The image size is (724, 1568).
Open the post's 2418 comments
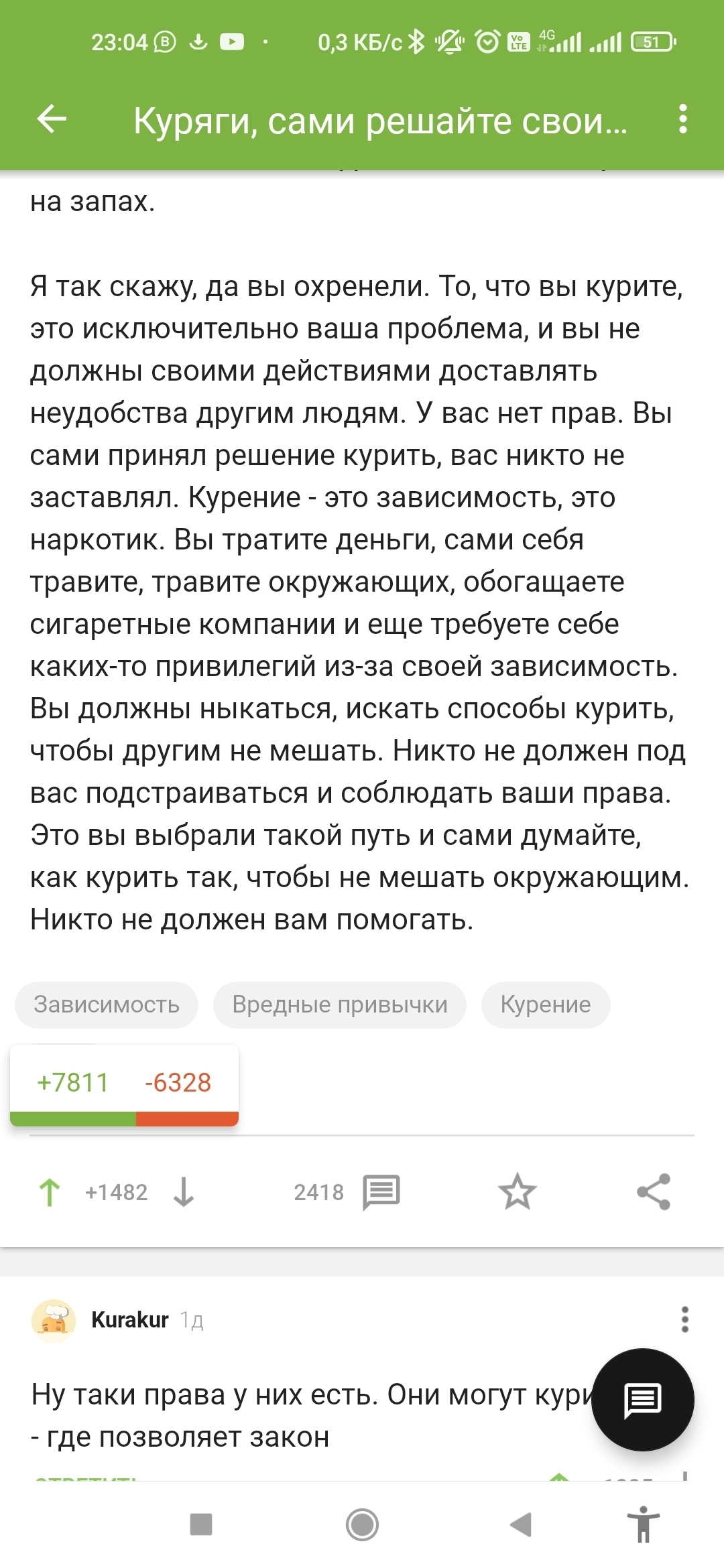coord(381,1192)
